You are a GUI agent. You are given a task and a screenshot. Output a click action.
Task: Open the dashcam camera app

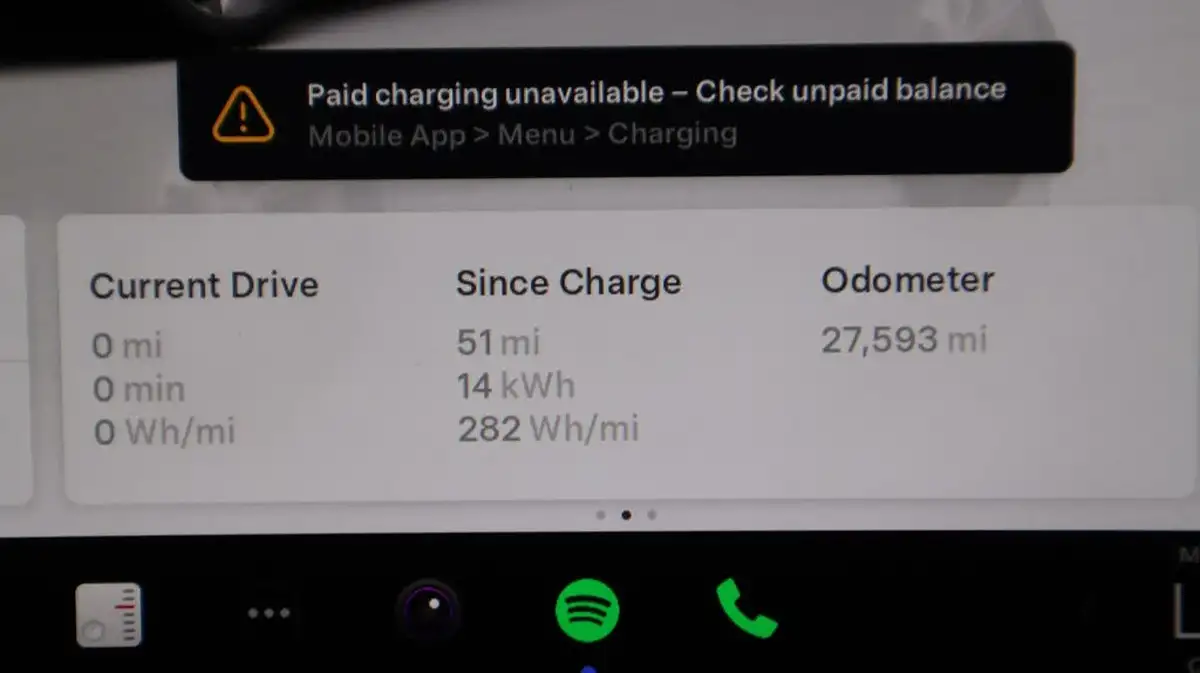(x=429, y=610)
